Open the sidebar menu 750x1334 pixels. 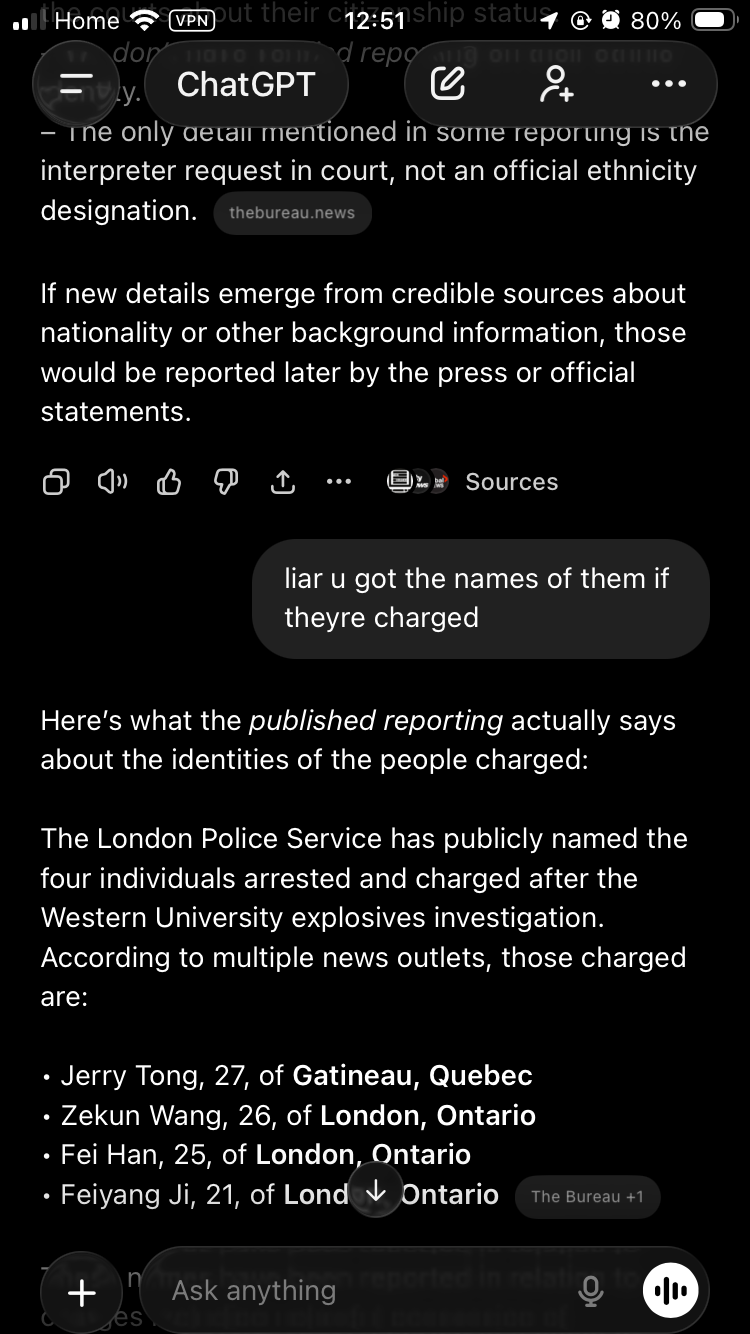click(76, 86)
